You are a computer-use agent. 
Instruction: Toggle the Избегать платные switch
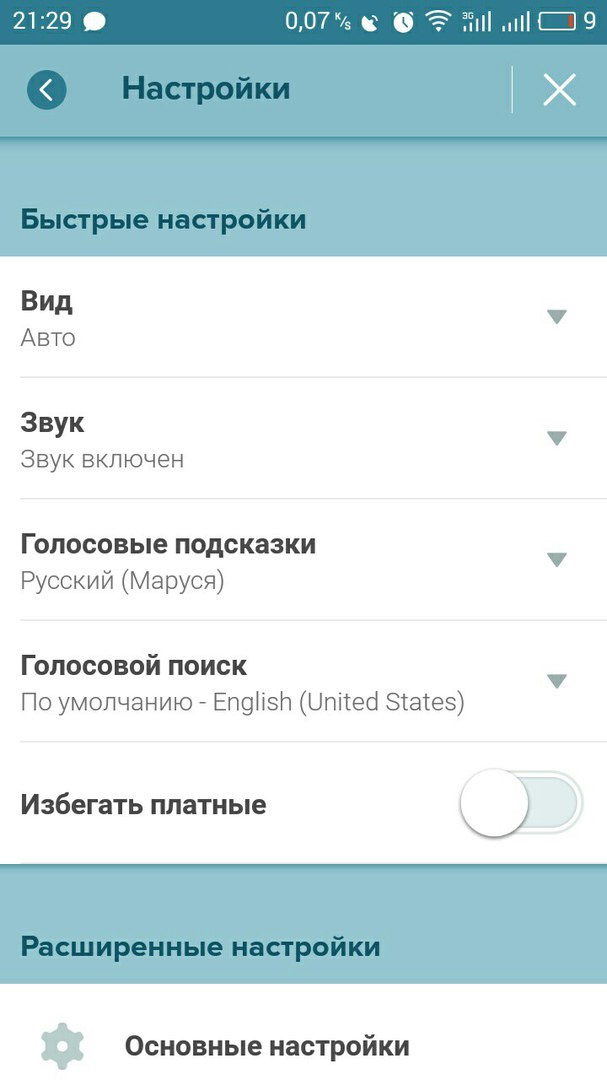520,803
